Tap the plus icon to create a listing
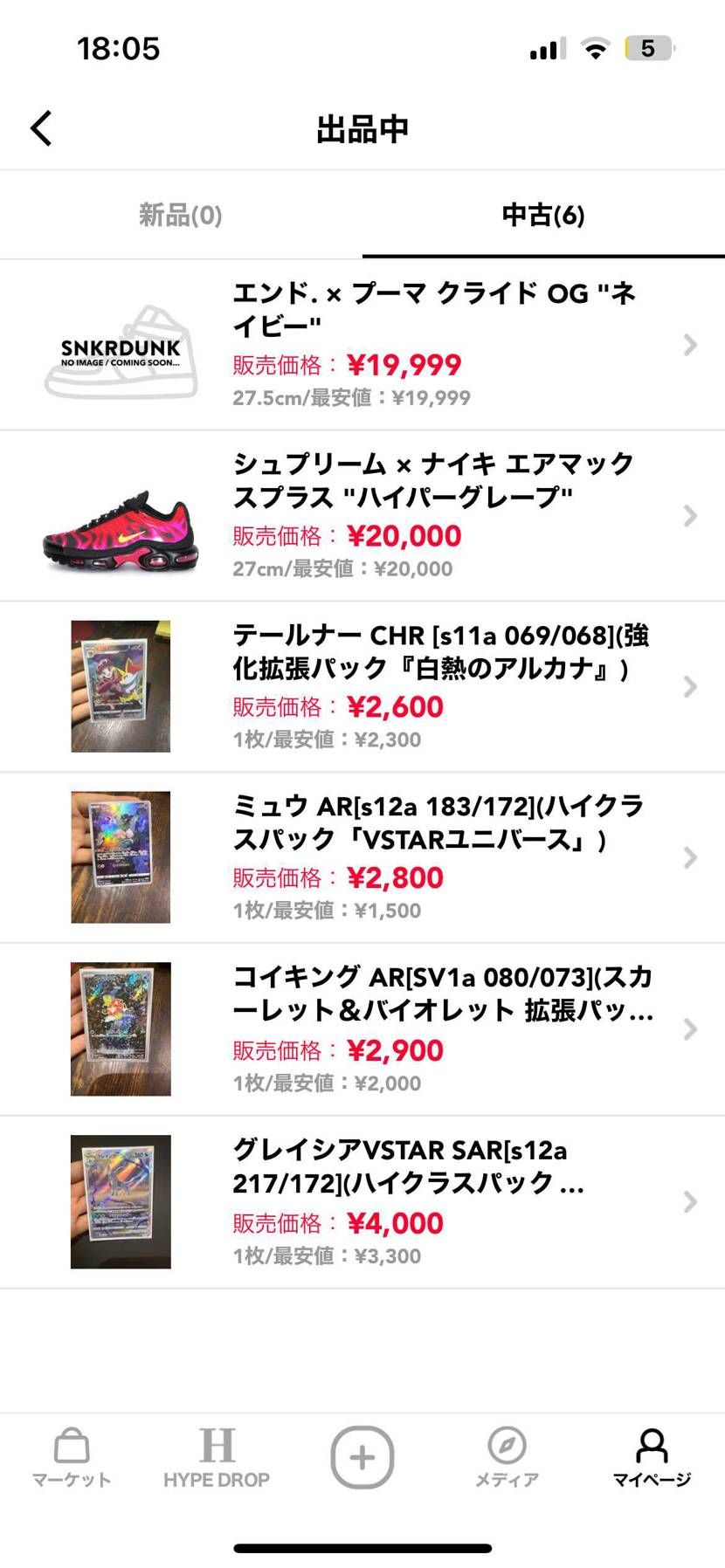Screen dimensions: 725x1568 362,1456
